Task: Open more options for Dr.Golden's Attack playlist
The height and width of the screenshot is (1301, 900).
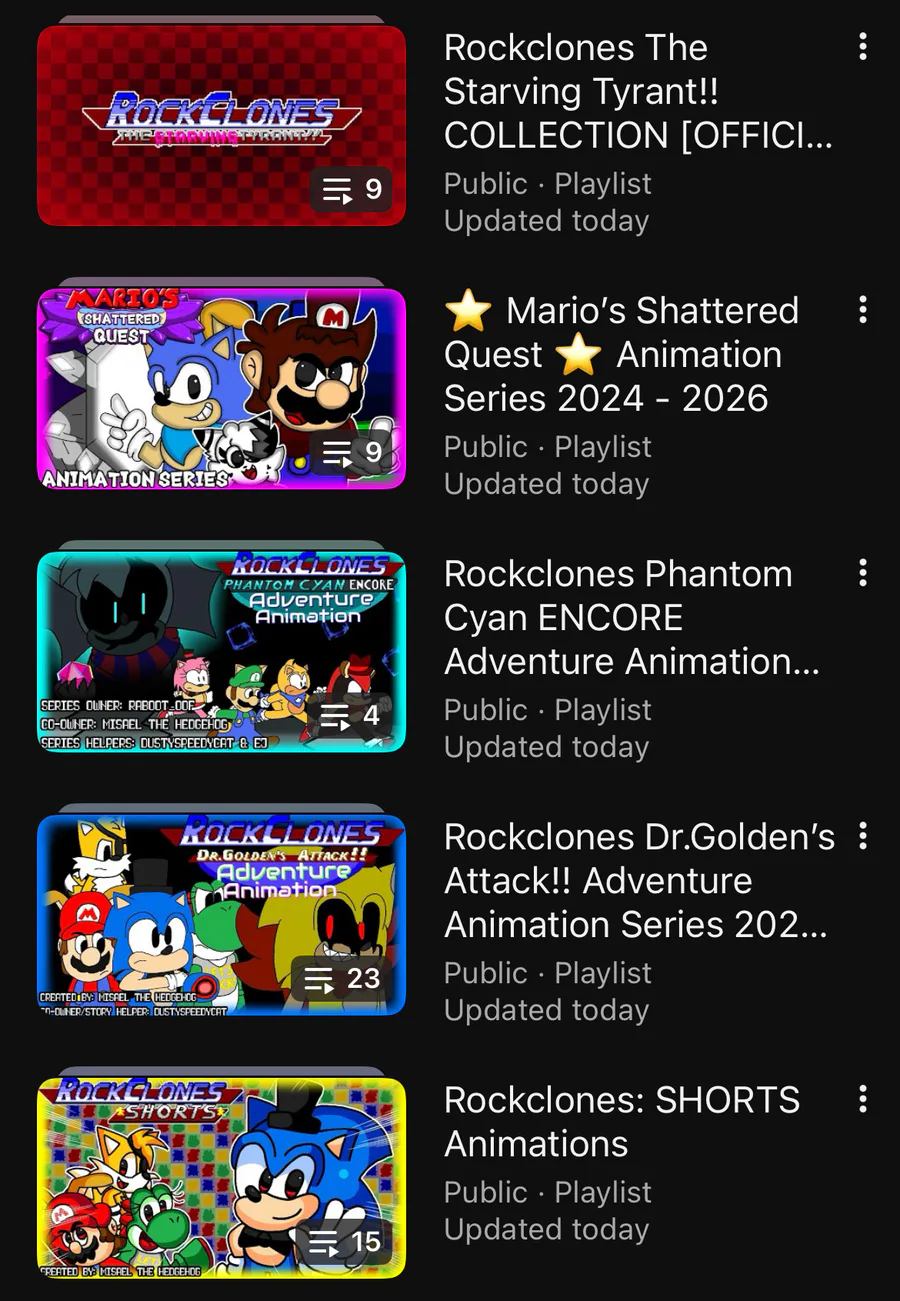Action: [862, 836]
